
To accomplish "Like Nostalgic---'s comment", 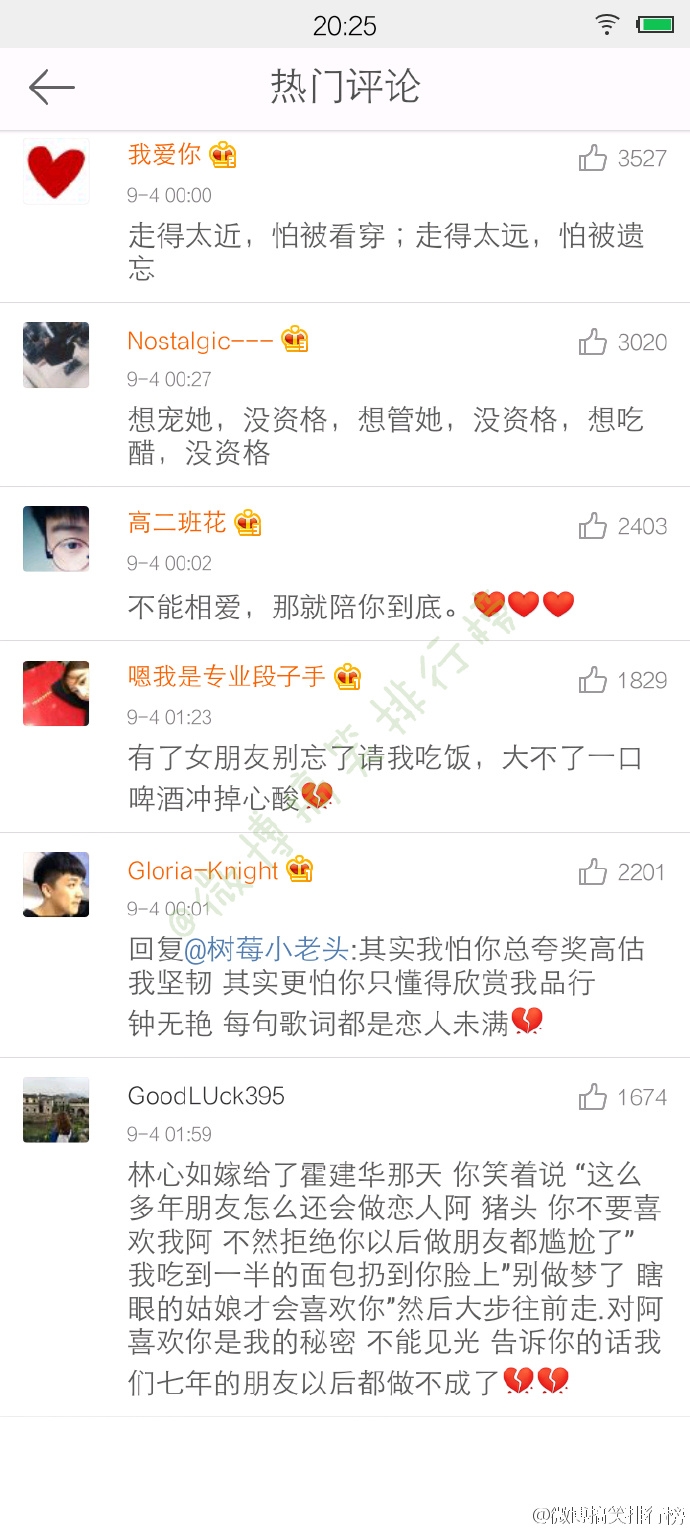I will pyautogui.click(x=593, y=342).
